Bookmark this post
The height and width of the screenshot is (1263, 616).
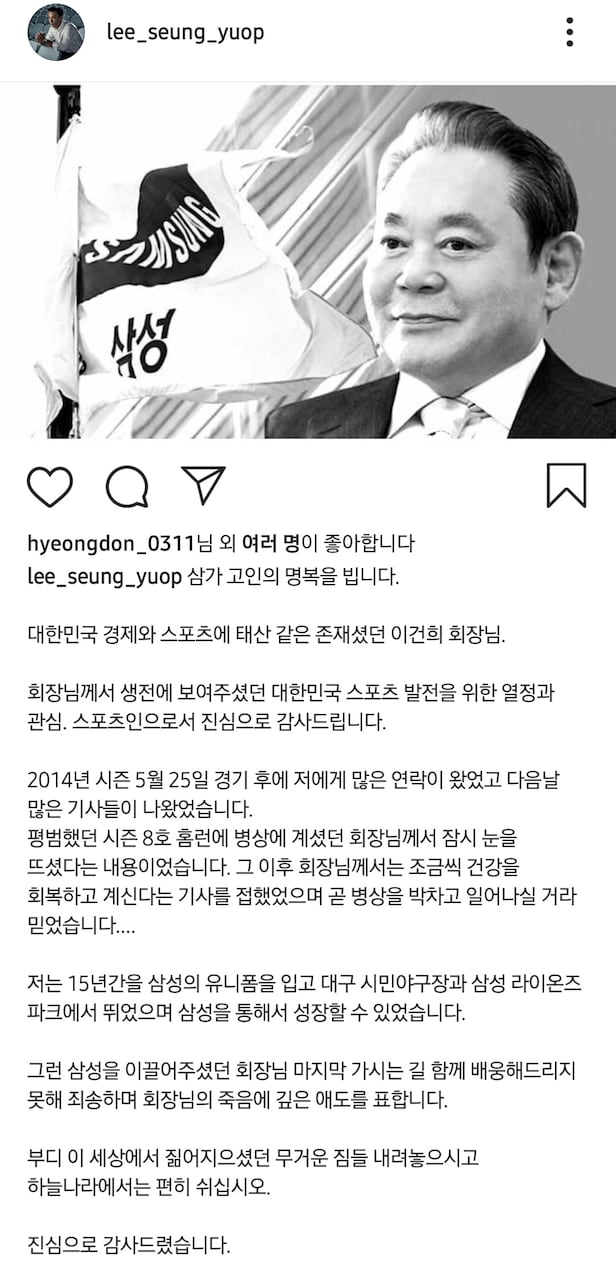click(x=566, y=486)
